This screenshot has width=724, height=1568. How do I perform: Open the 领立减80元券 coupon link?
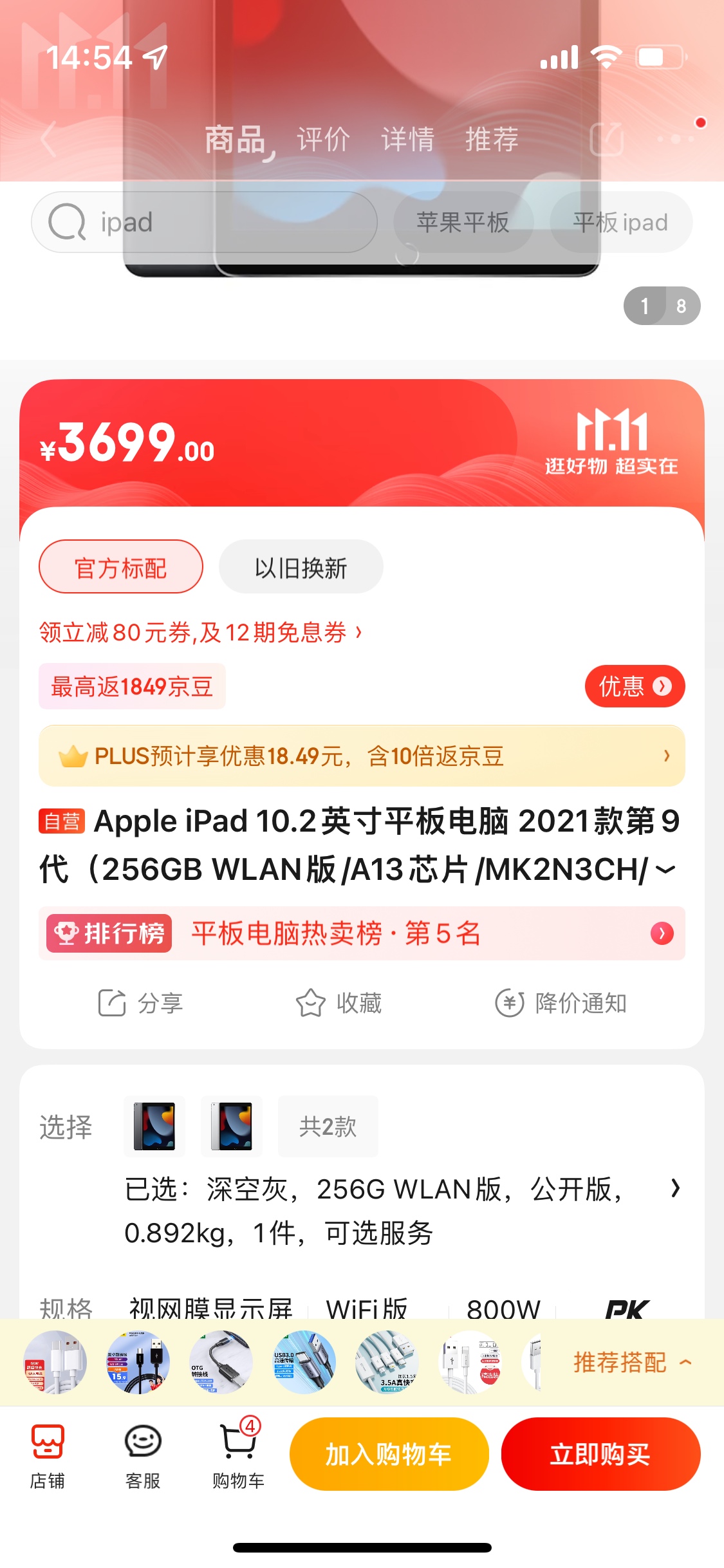(x=200, y=633)
